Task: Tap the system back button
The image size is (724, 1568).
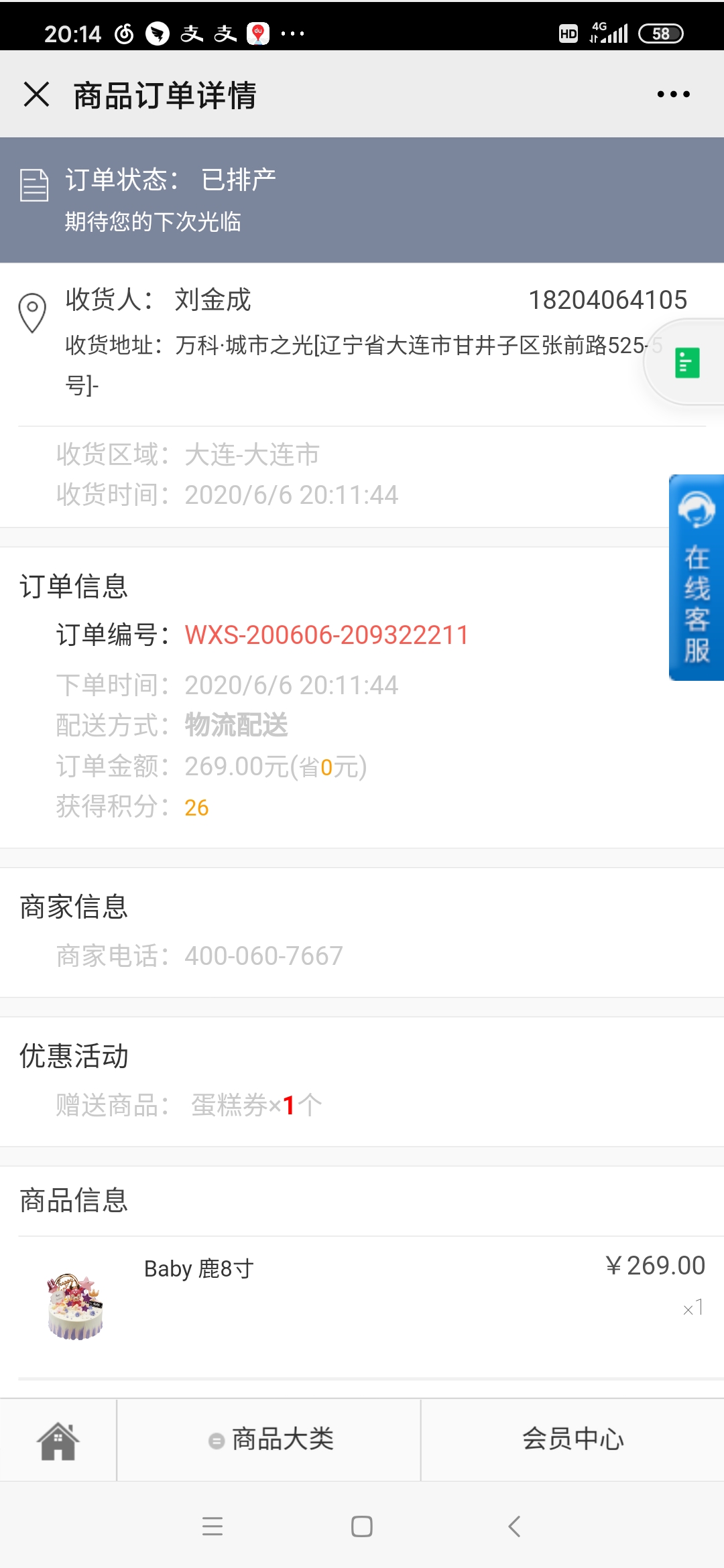Action: (x=514, y=1526)
